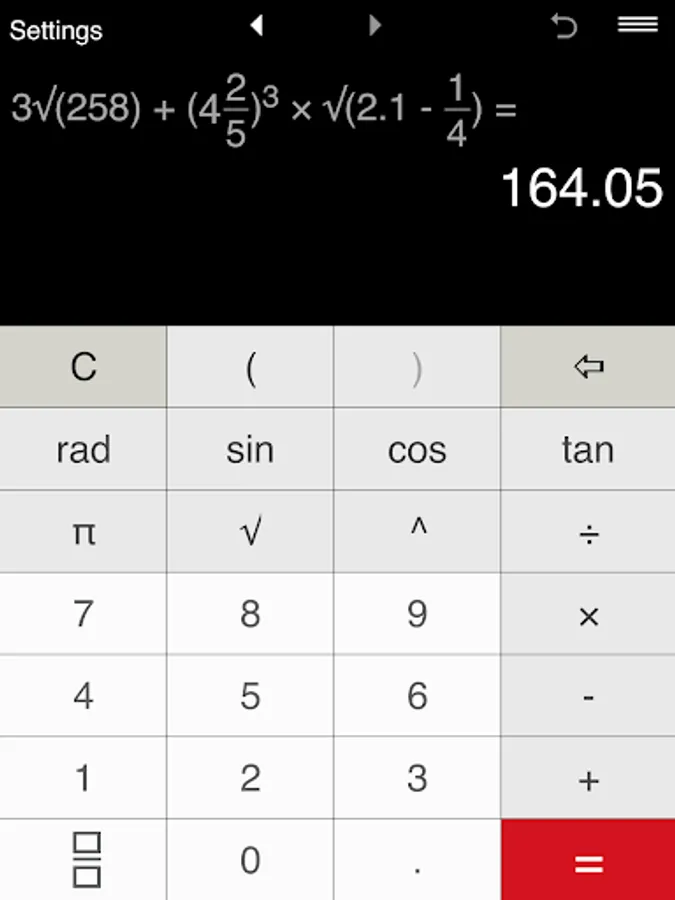
Task: Add an exponent with the ^ key
Action: click(417, 532)
